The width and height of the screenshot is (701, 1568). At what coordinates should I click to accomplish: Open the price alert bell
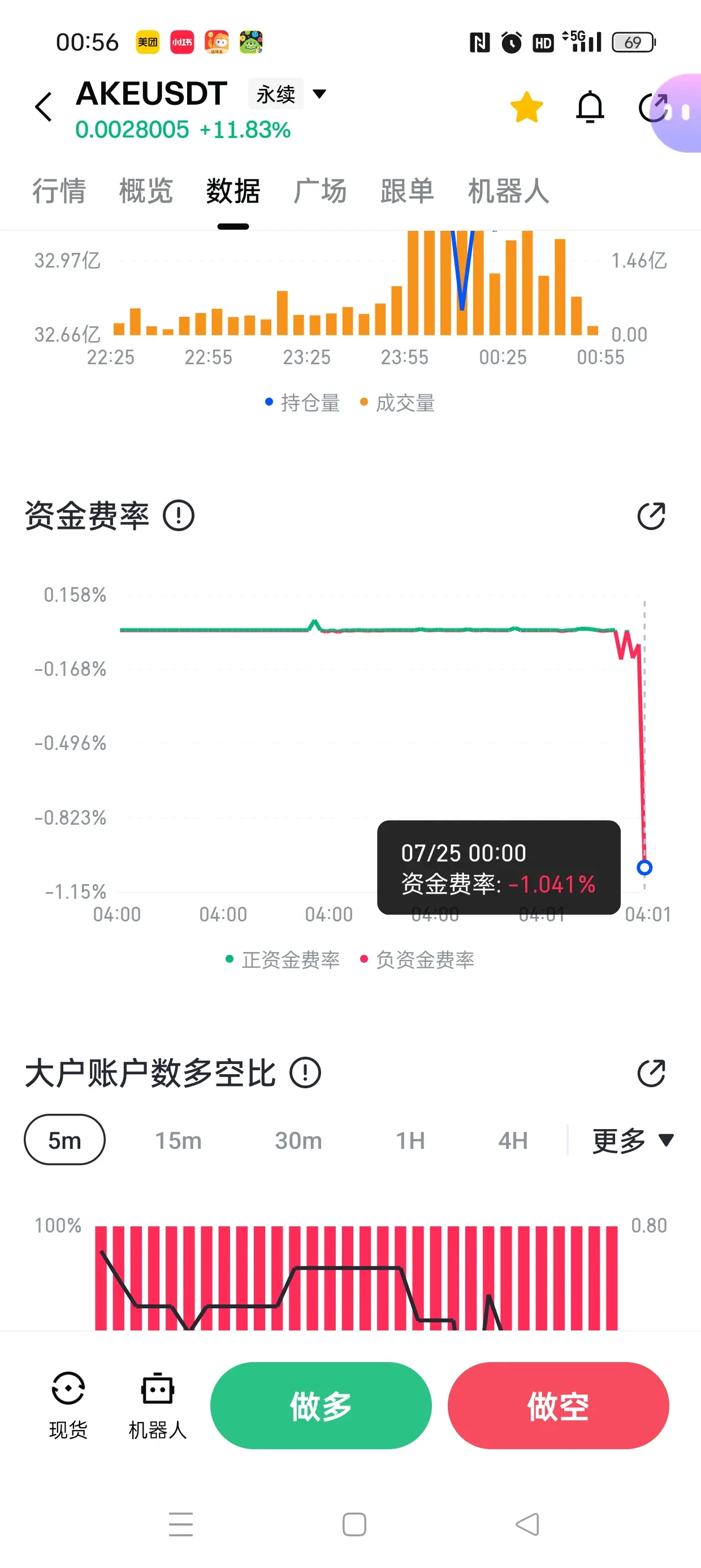pyautogui.click(x=590, y=107)
